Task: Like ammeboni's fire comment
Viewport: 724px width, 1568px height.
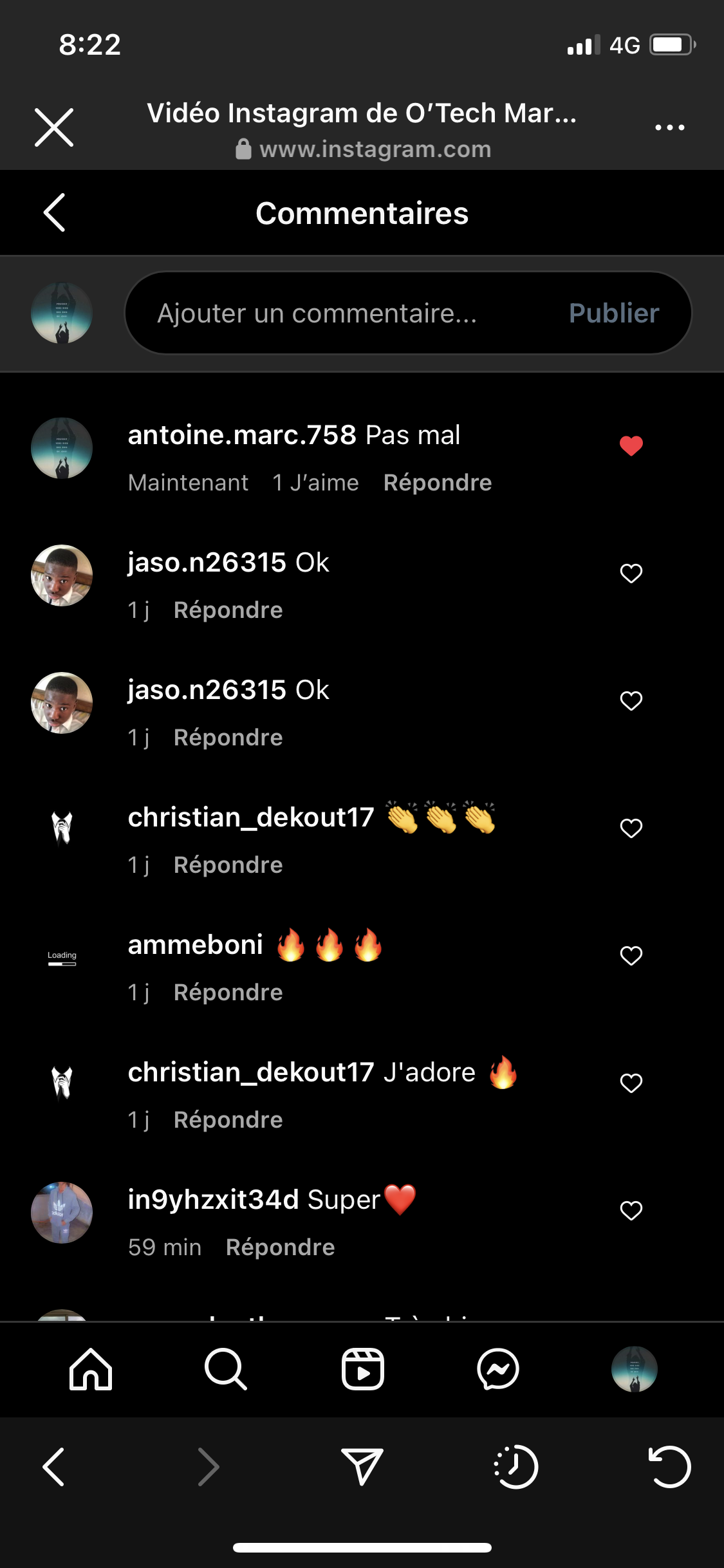Action: coord(631,955)
